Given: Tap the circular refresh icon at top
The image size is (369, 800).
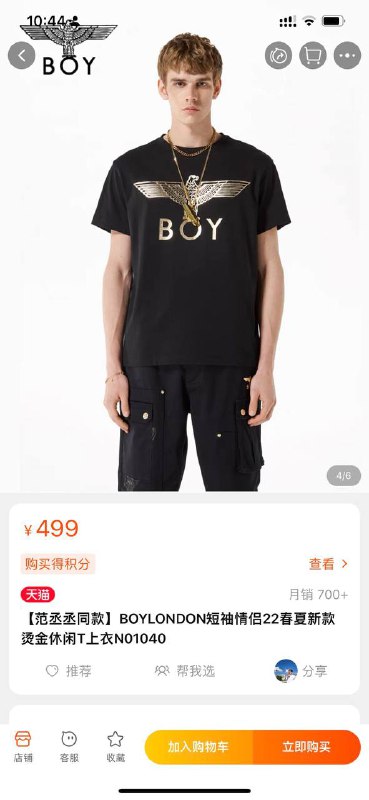Looking at the screenshot, I should pyautogui.click(x=279, y=56).
